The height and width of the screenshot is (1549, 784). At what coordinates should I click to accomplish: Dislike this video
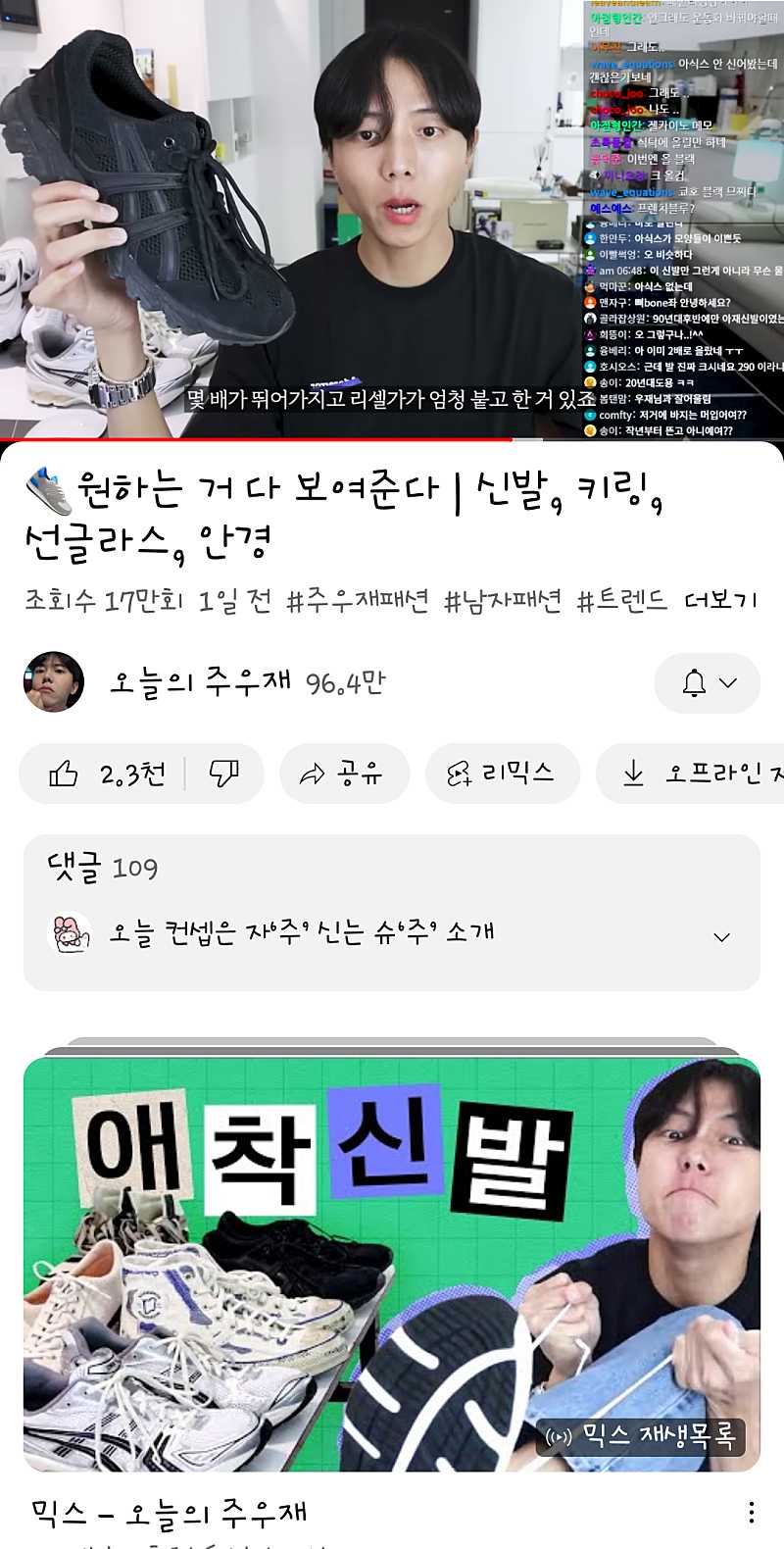(224, 774)
